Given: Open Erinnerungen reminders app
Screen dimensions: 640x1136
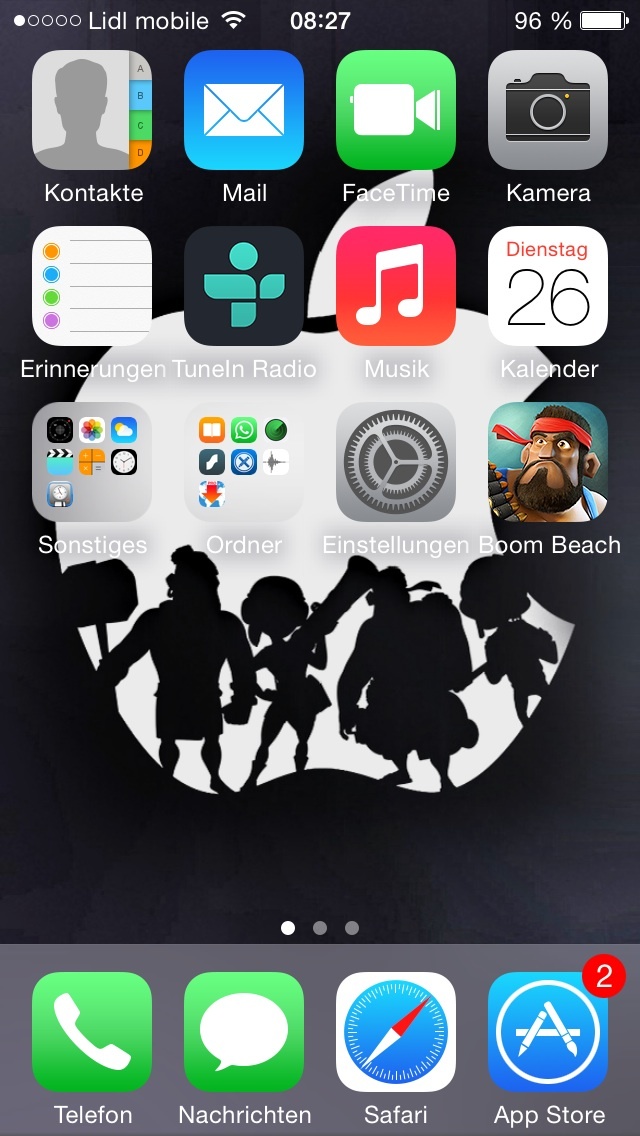Looking at the screenshot, I should point(92,287).
